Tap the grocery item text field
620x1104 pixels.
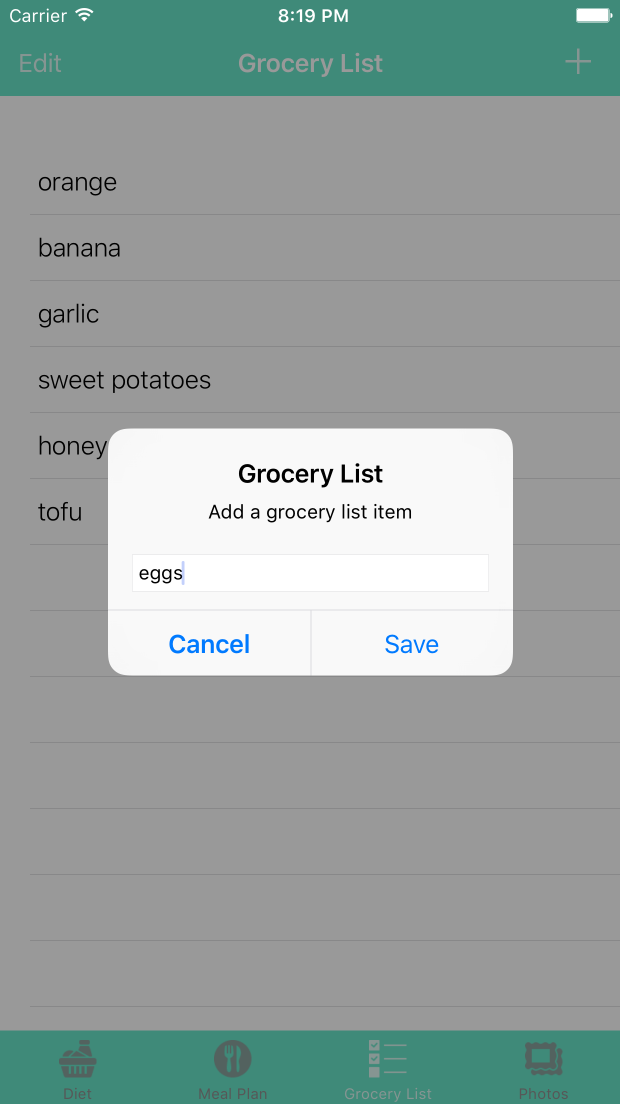tap(310, 574)
